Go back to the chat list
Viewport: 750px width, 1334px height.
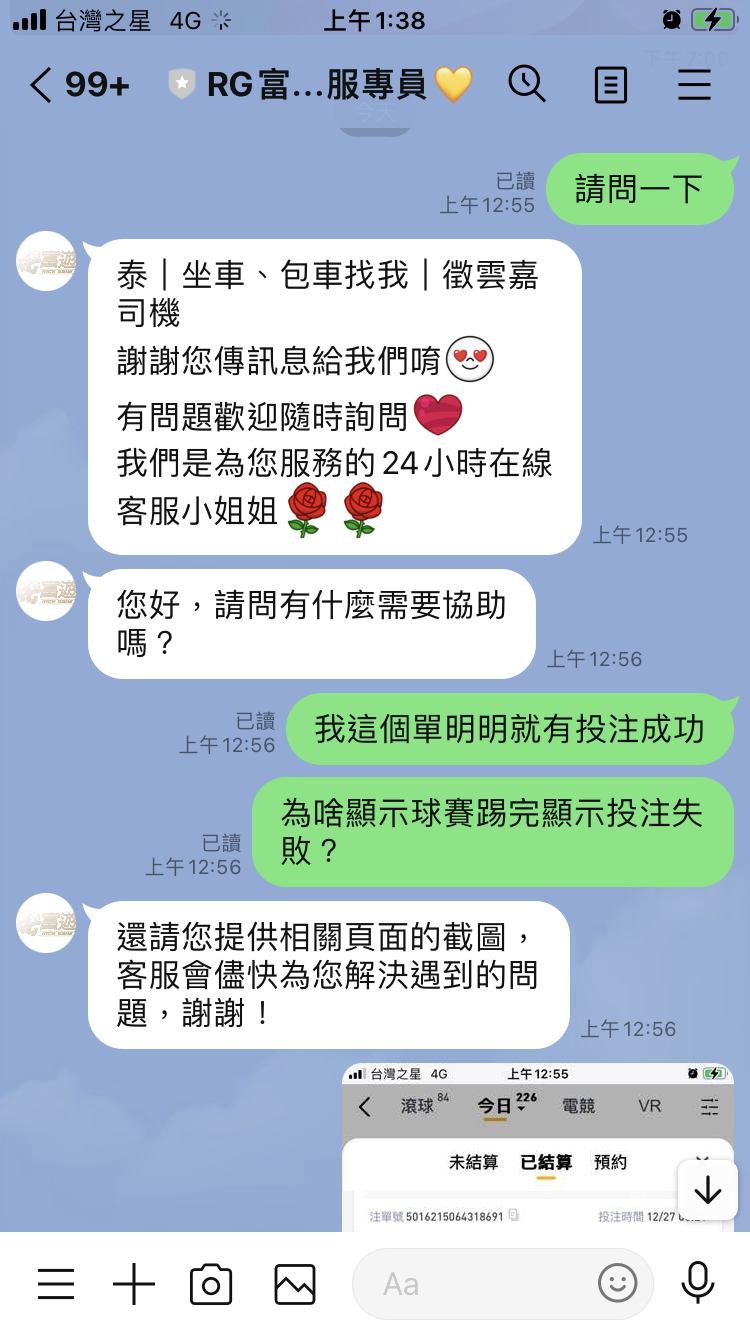click(40, 85)
